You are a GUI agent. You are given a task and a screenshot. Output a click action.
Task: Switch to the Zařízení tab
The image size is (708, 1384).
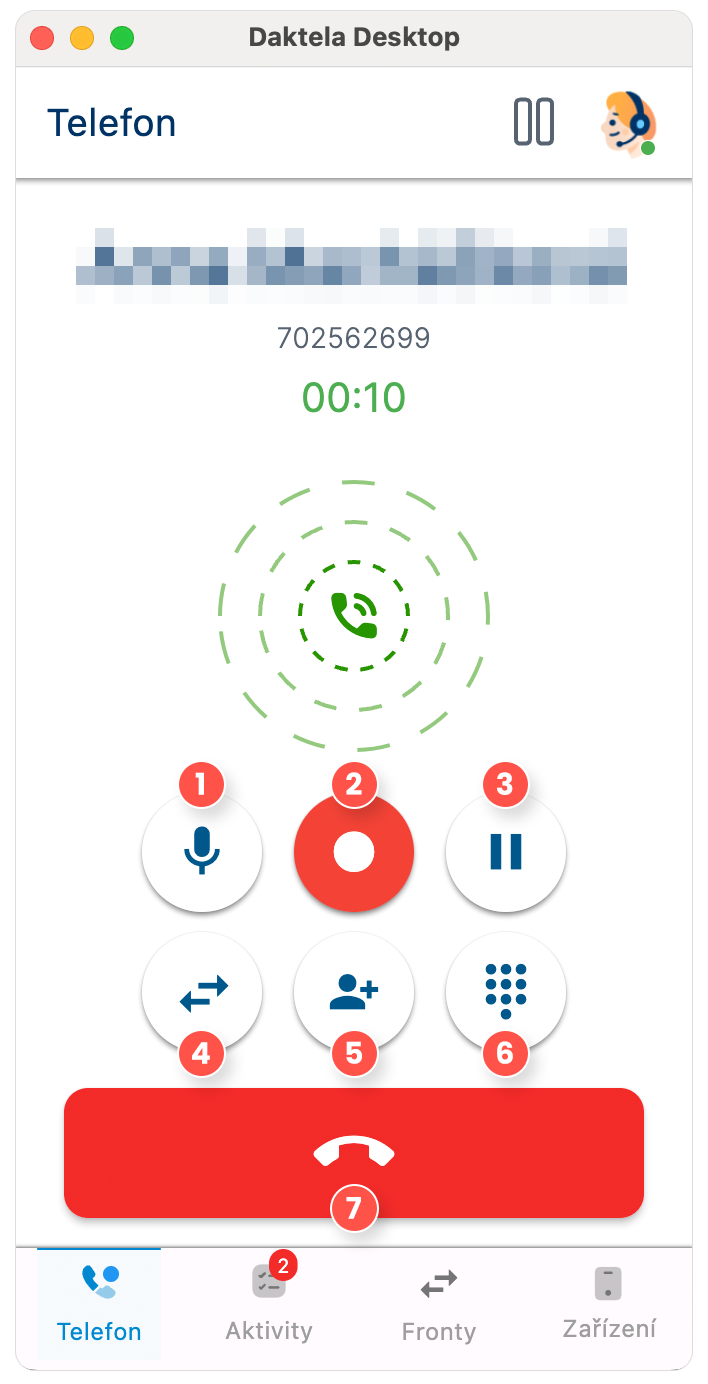point(608,1304)
